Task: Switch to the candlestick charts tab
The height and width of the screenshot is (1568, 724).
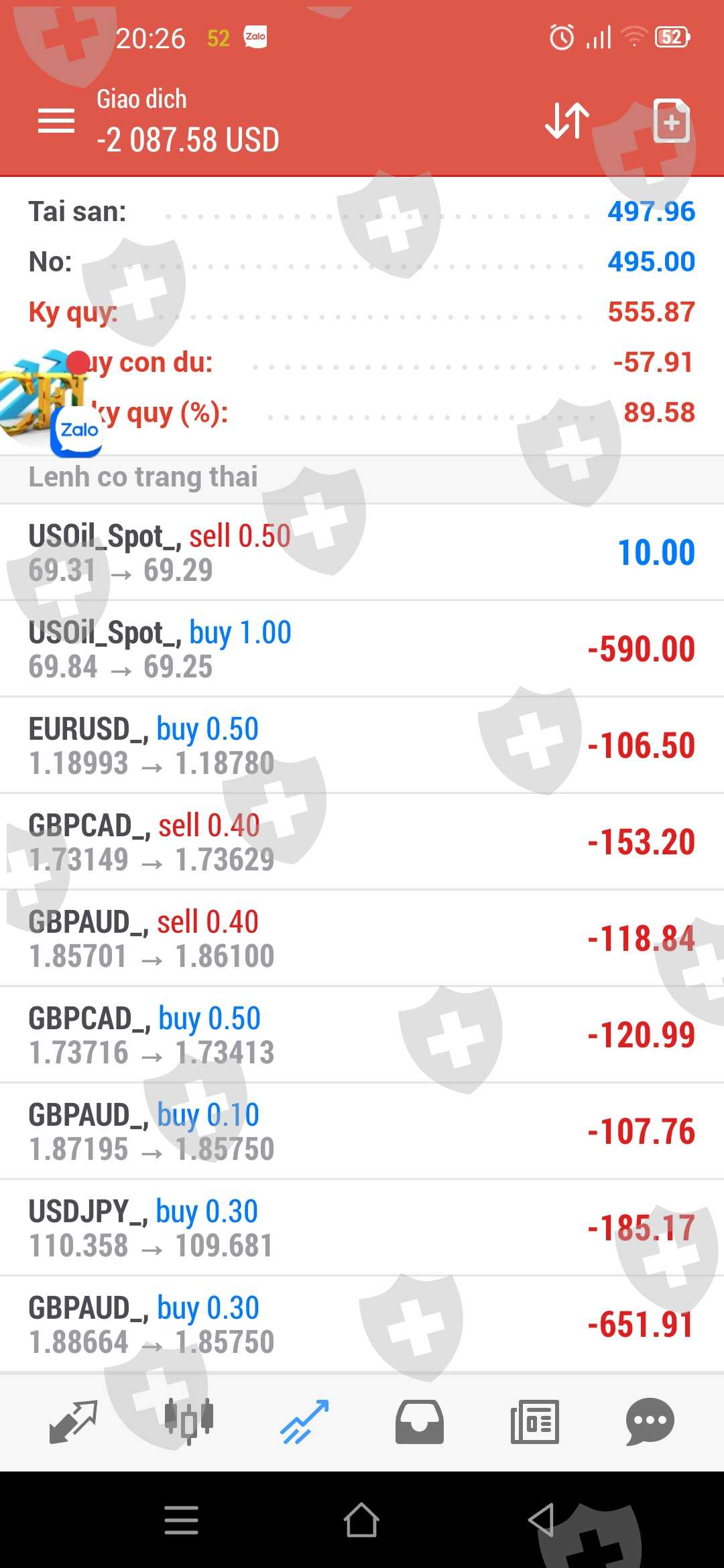Action: 189,1421
